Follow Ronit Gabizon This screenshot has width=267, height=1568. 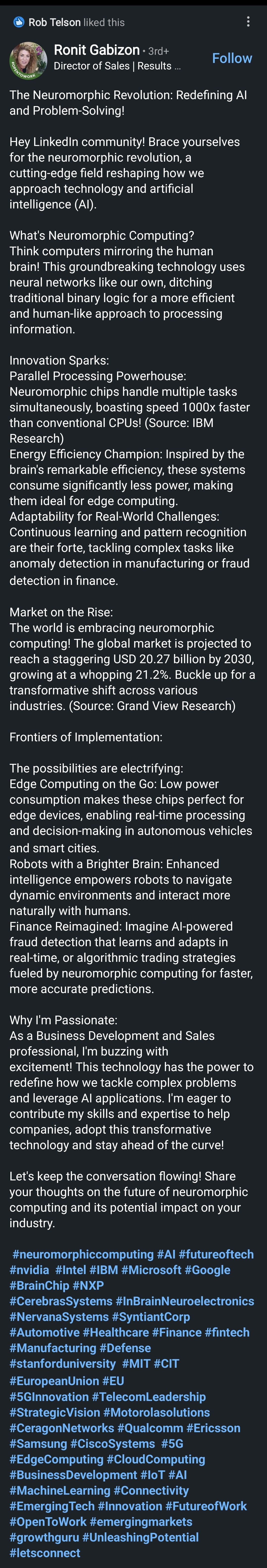click(x=232, y=58)
